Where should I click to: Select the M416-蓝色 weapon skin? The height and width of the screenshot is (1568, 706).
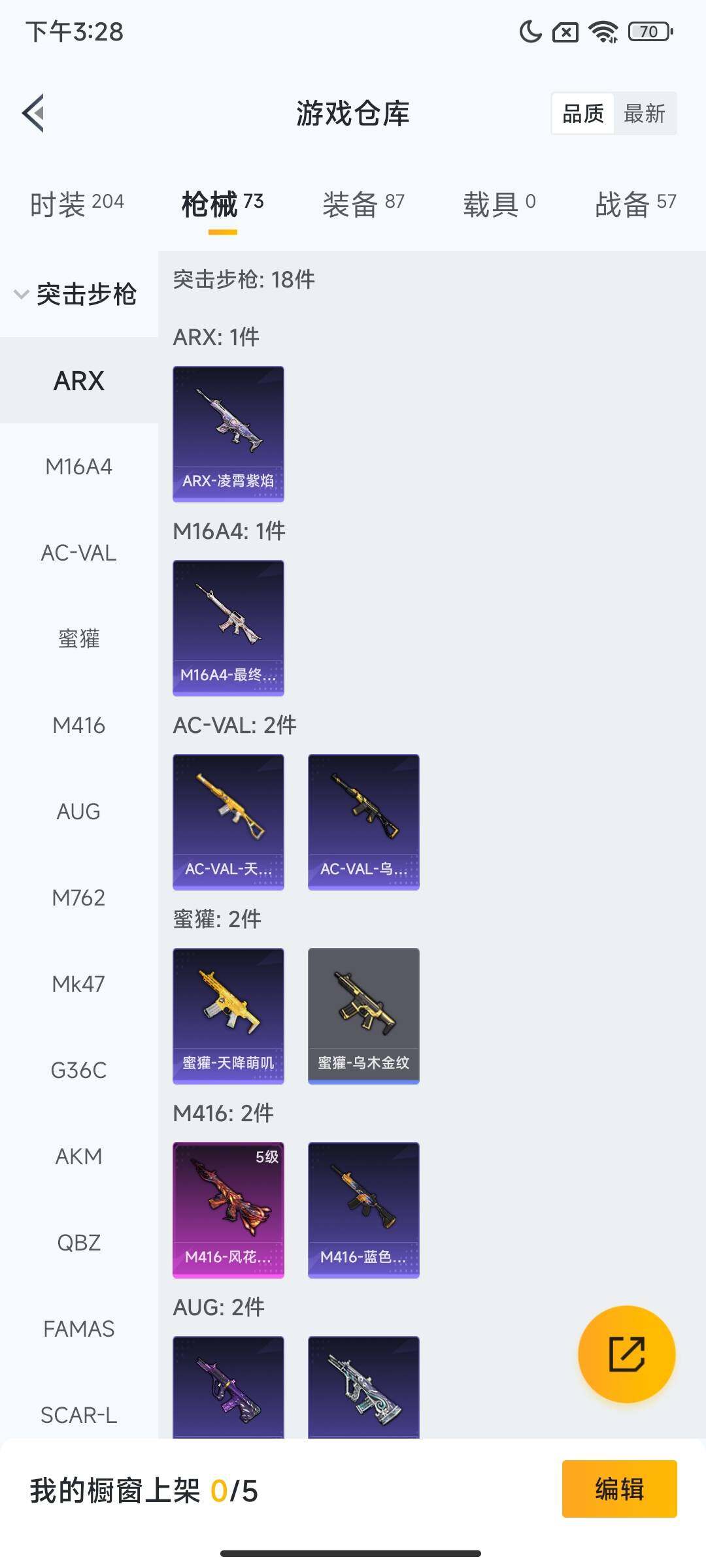[x=363, y=1209]
